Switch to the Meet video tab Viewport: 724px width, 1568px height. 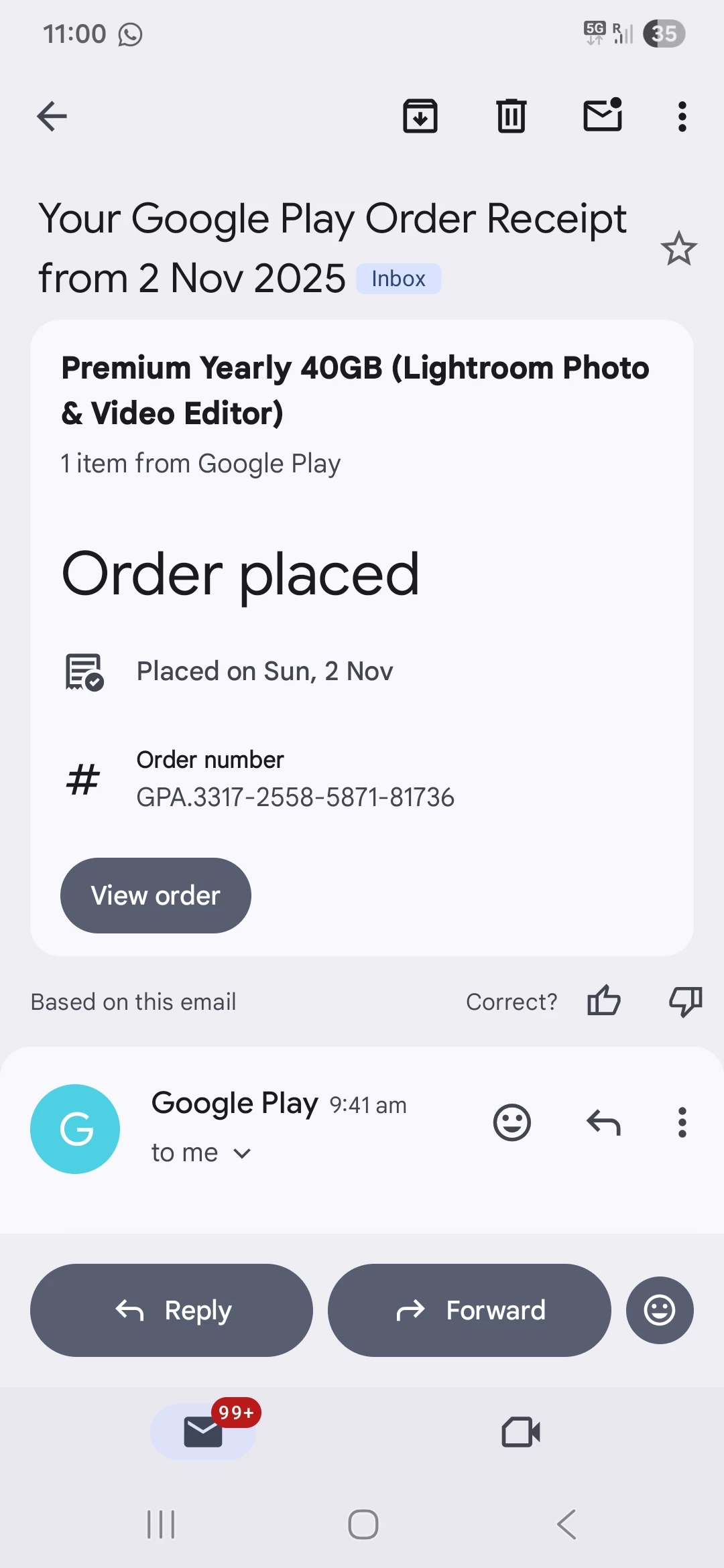click(x=521, y=1432)
